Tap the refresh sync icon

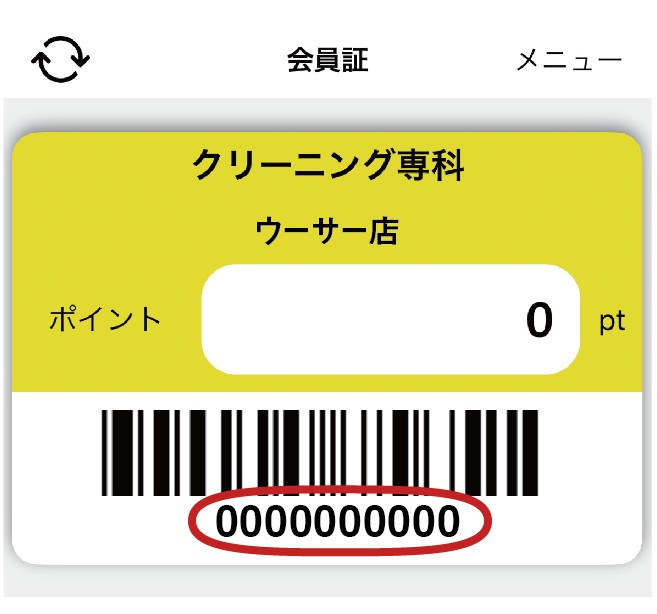61,60
